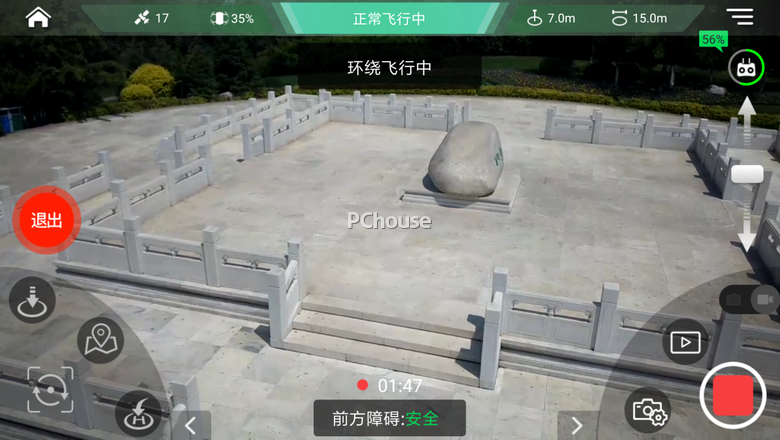780x440 pixels.
Task: Open camera settings gear icon
Action: [x=648, y=410]
